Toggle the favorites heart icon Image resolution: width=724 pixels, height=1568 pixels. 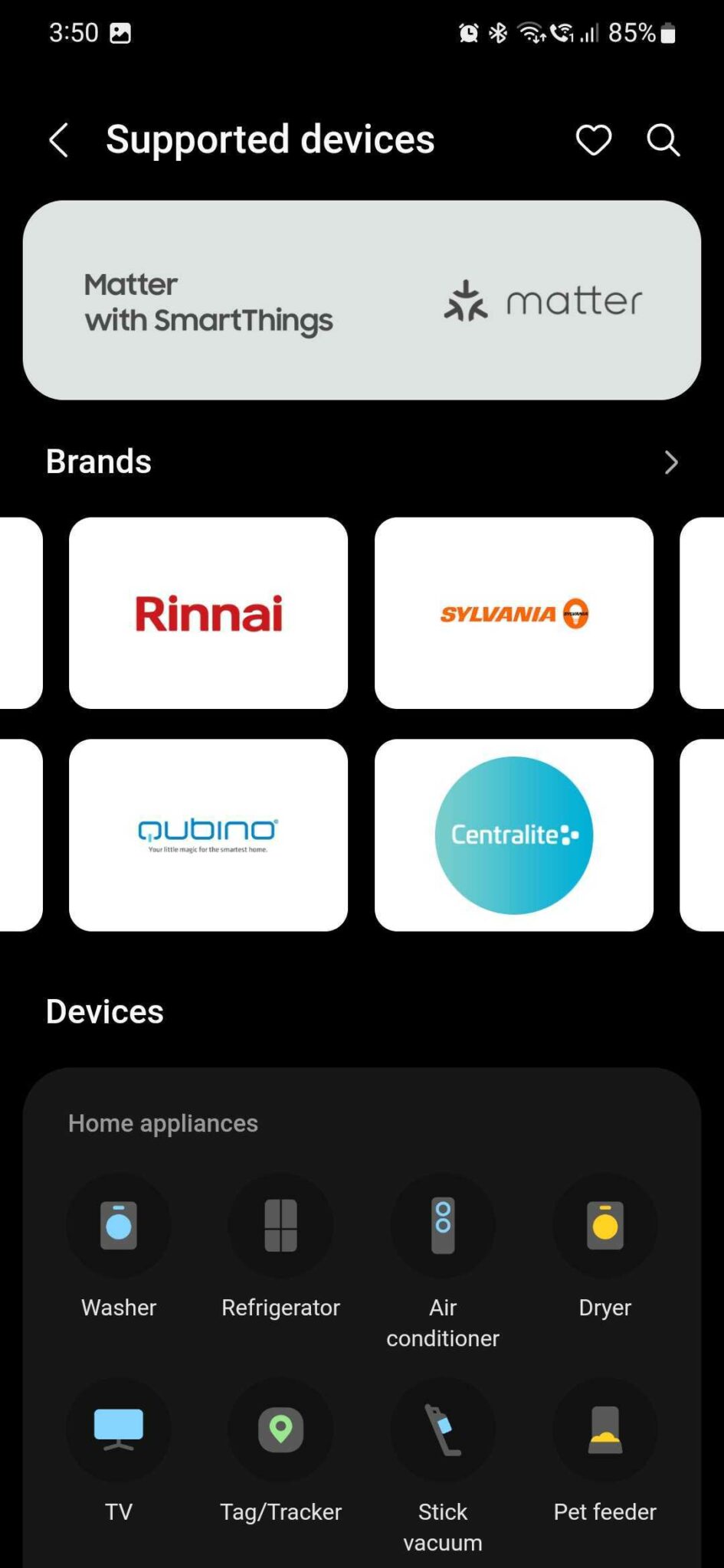[594, 141]
